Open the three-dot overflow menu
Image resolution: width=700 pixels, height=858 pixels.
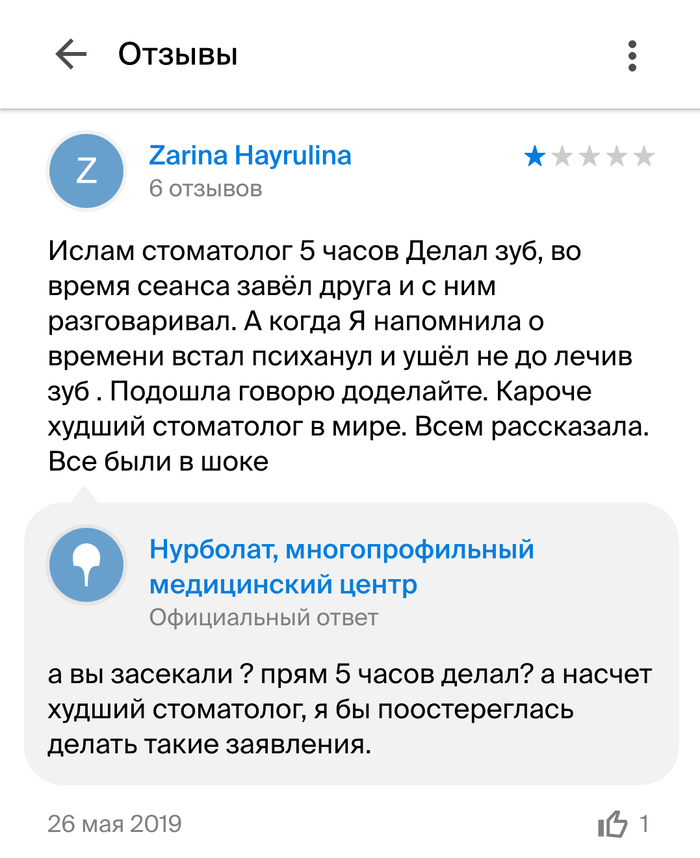632,55
